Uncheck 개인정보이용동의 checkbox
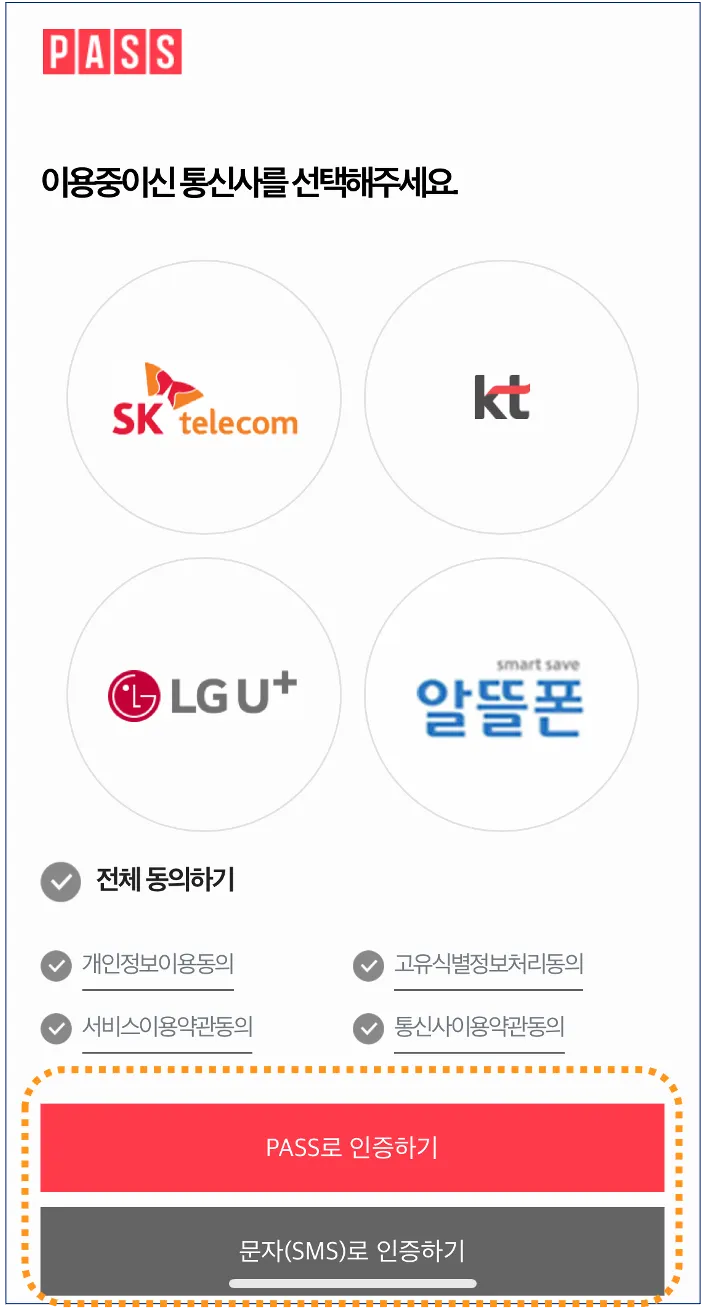 coord(55,966)
